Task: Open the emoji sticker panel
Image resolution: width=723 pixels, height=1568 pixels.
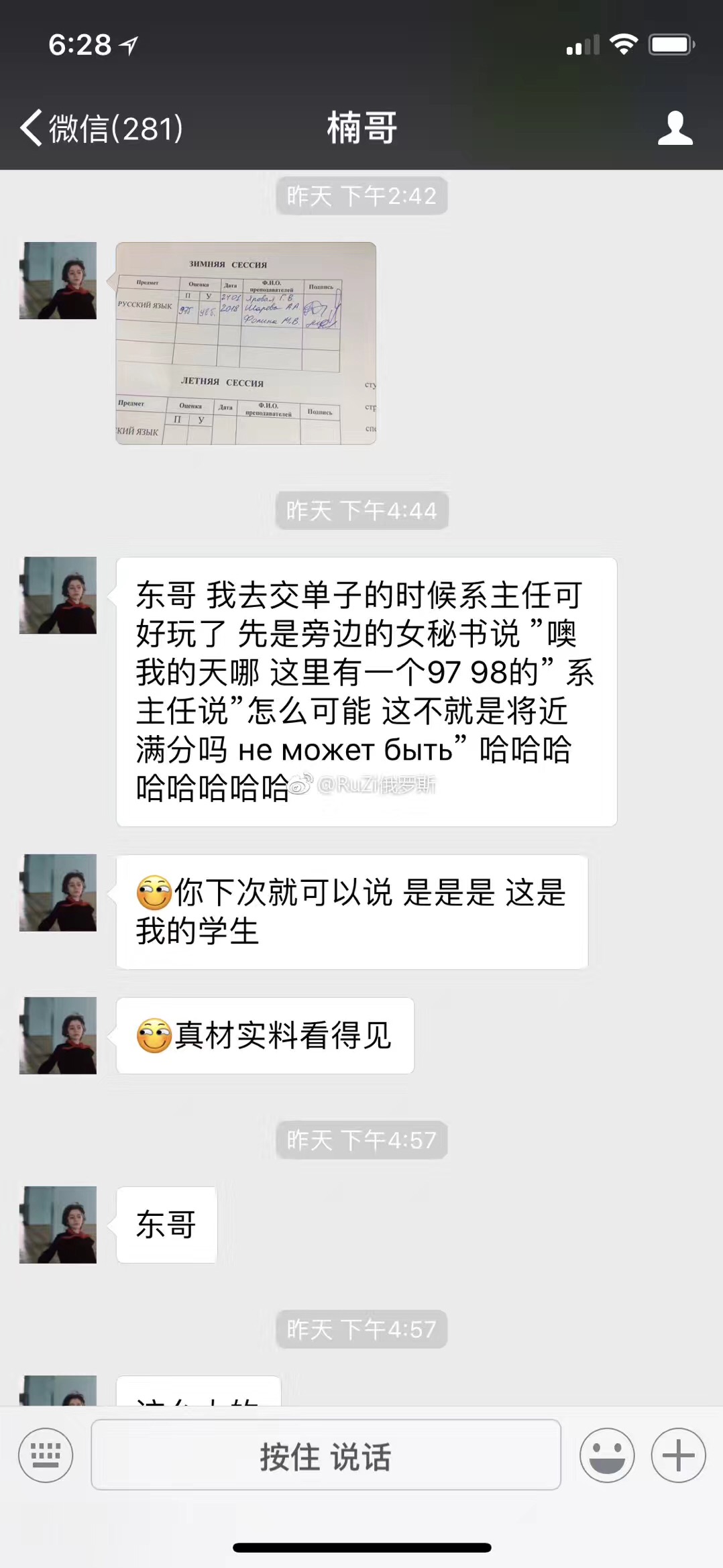Action: 607,1455
